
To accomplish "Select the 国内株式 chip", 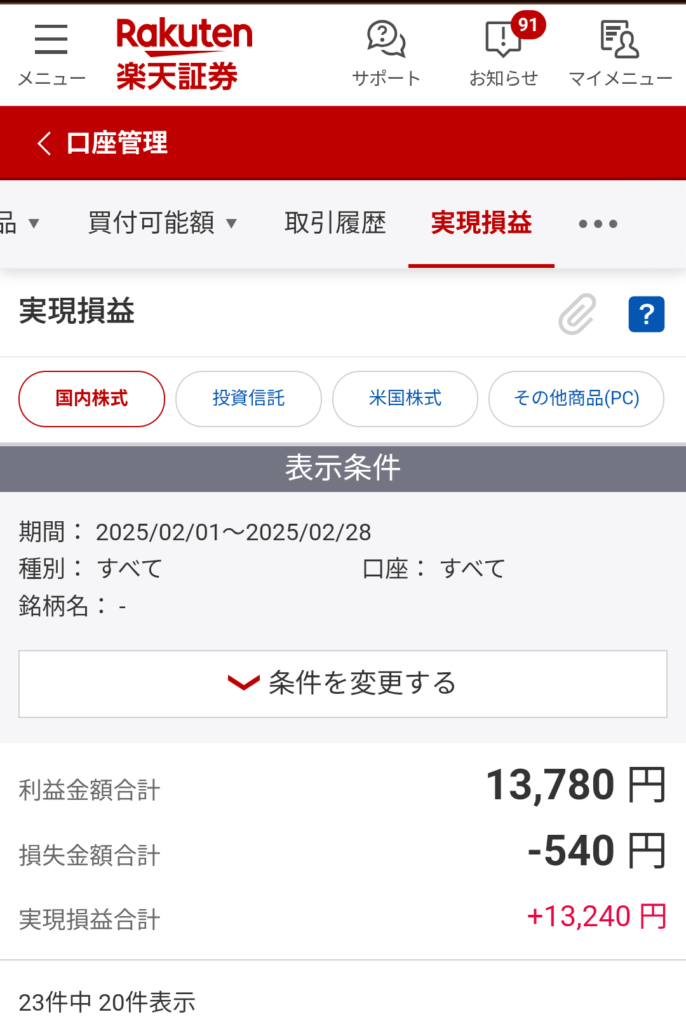I will click(92, 399).
